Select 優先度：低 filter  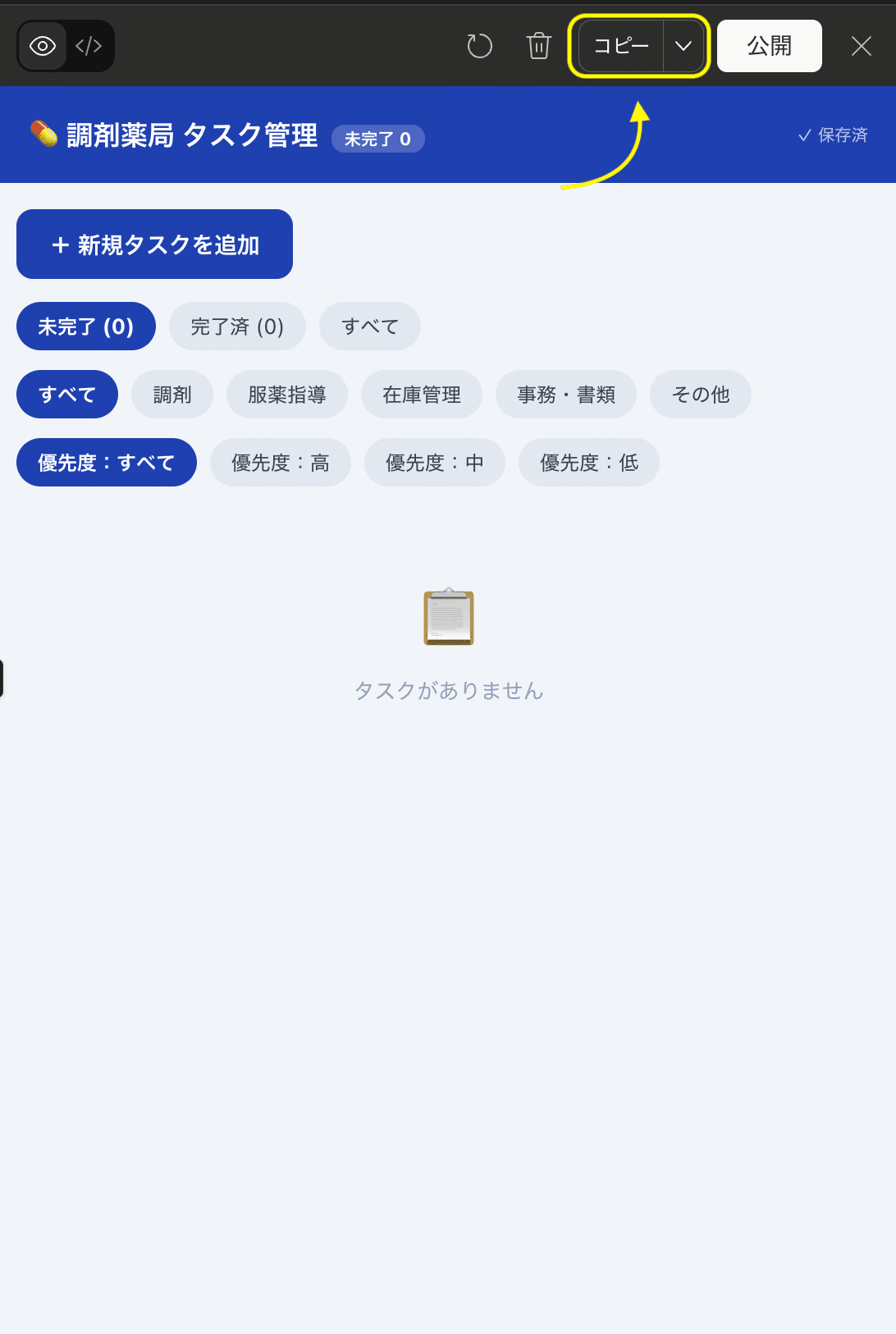pyautogui.click(x=588, y=463)
